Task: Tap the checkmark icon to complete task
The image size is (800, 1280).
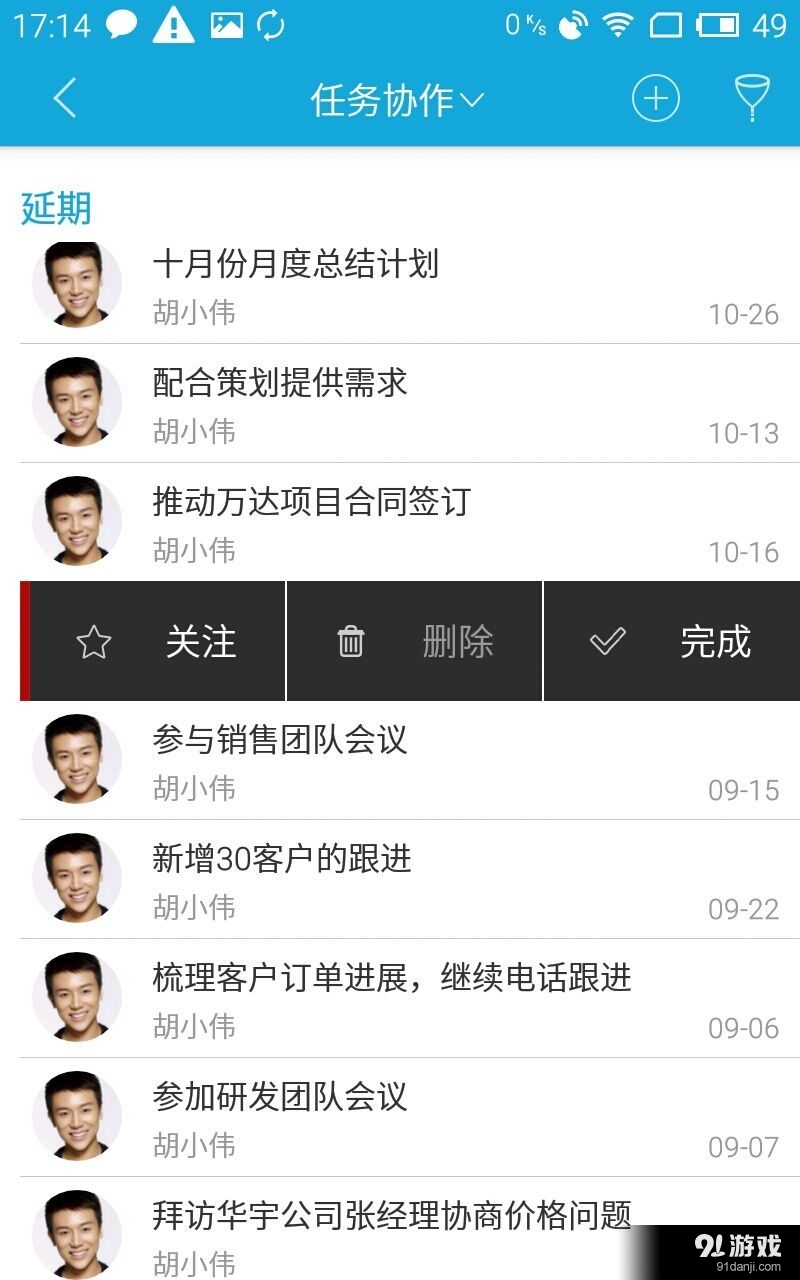Action: pyautogui.click(x=609, y=641)
